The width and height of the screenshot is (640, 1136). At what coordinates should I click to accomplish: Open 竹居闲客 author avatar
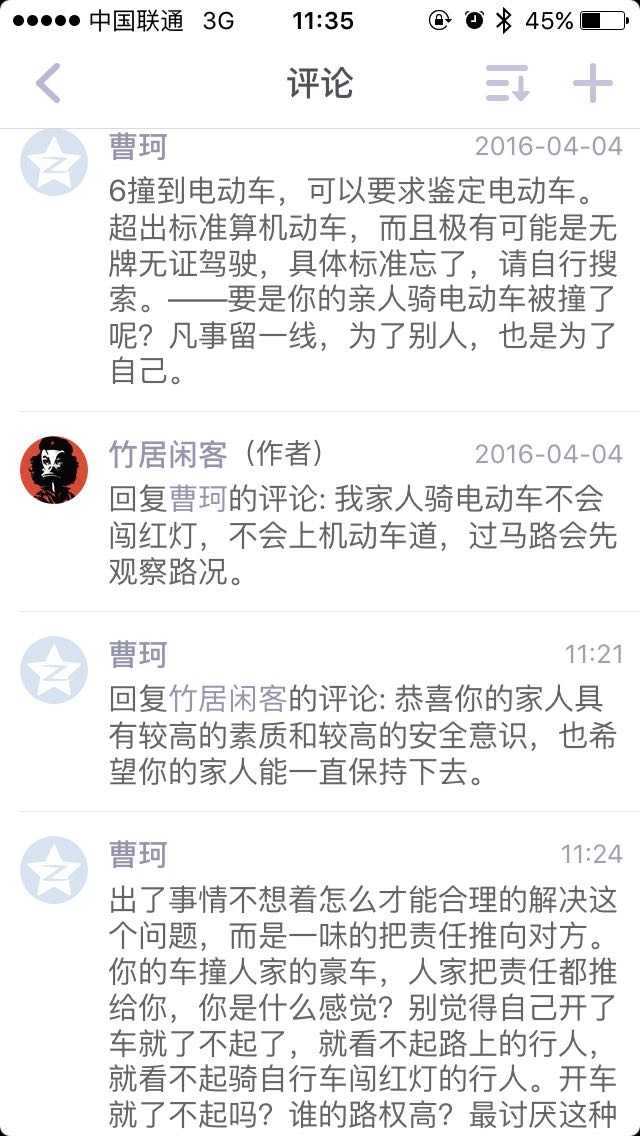tap(54, 470)
